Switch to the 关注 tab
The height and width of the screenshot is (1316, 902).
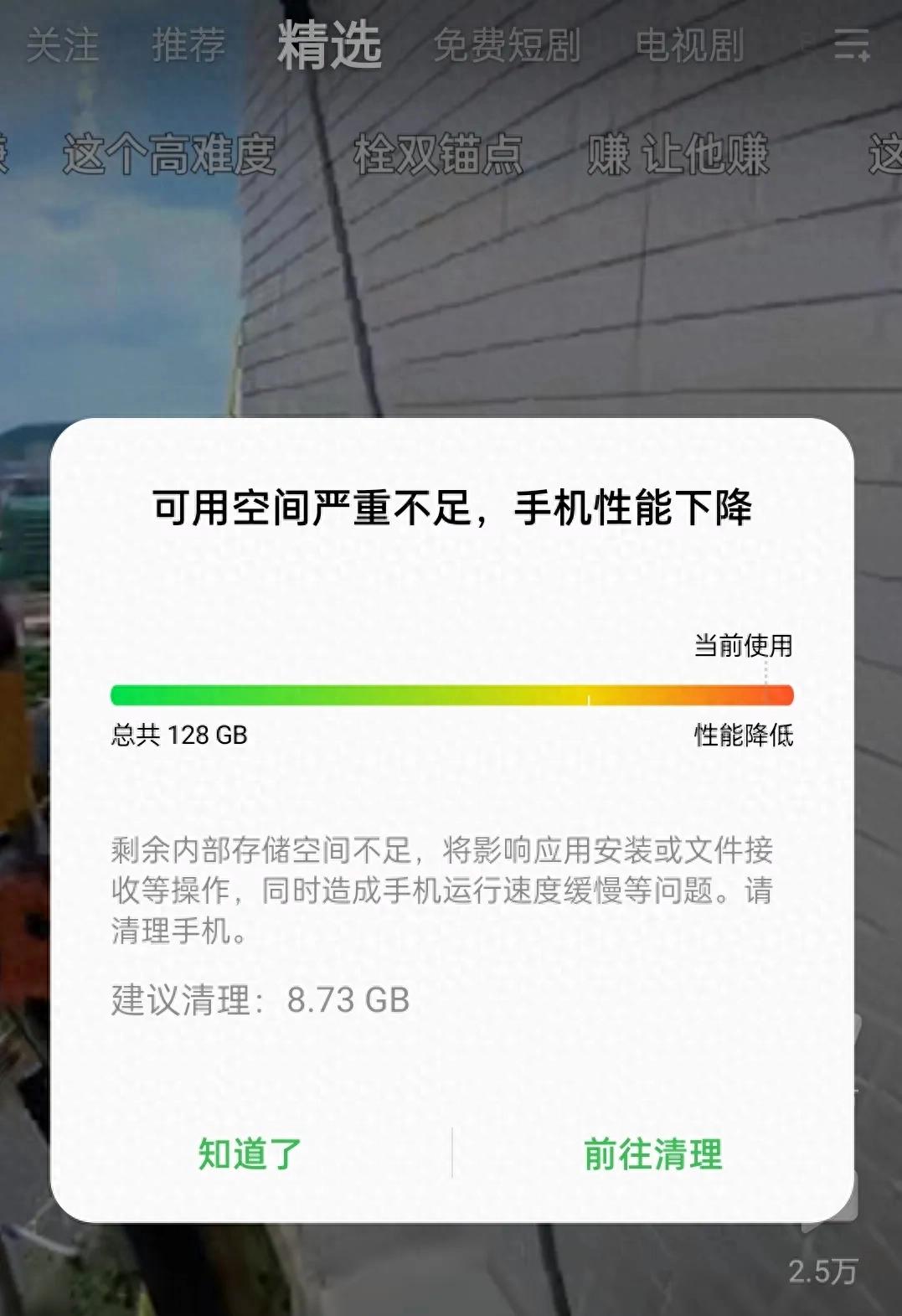coord(62,45)
